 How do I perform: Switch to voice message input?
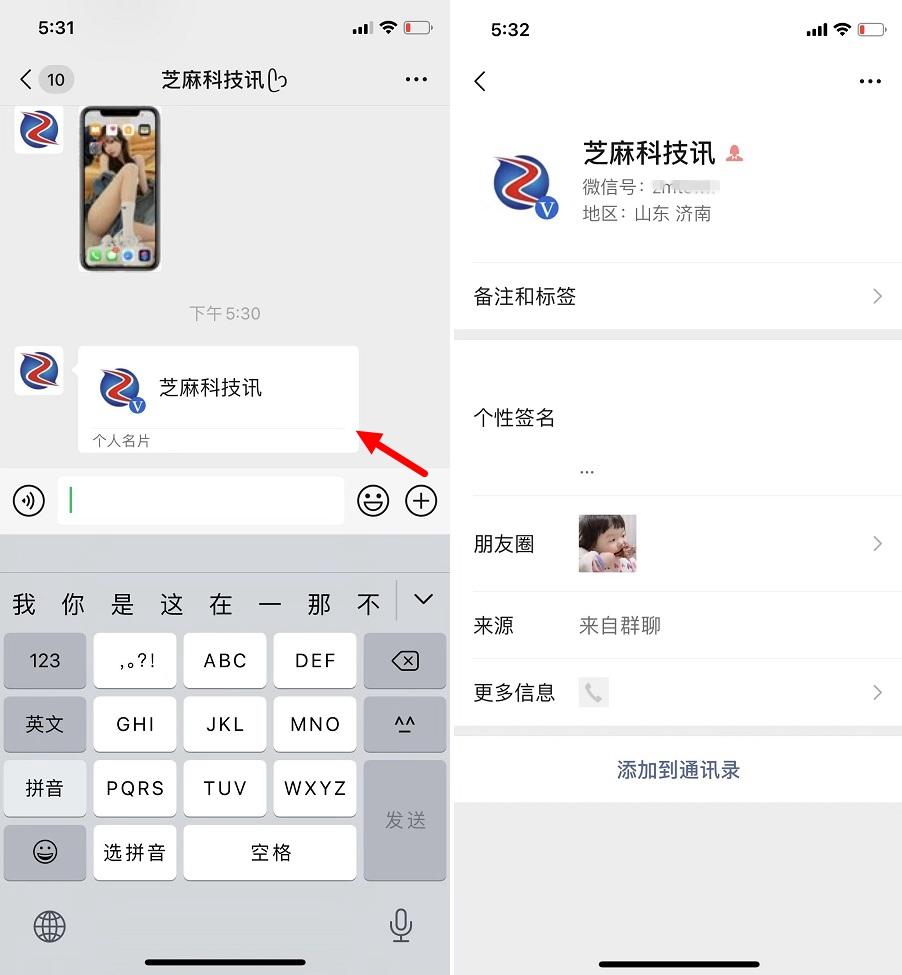pos(29,501)
